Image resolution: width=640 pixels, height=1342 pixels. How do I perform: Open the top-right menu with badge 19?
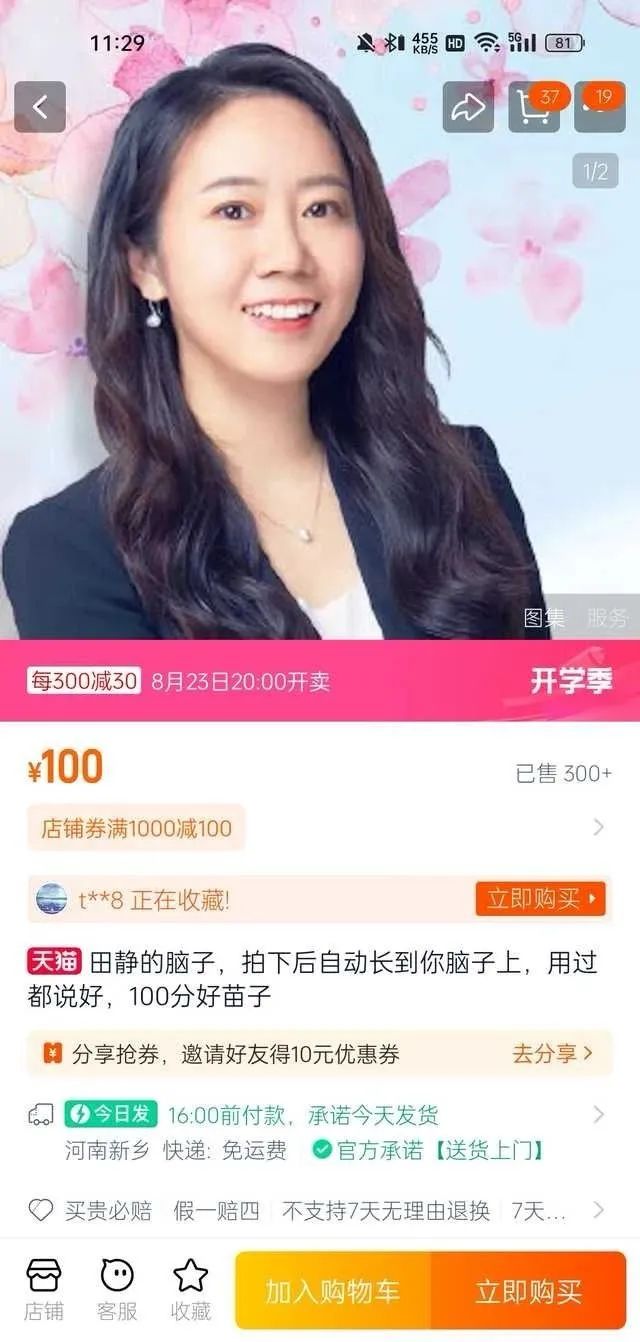click(x=600, y=107)
